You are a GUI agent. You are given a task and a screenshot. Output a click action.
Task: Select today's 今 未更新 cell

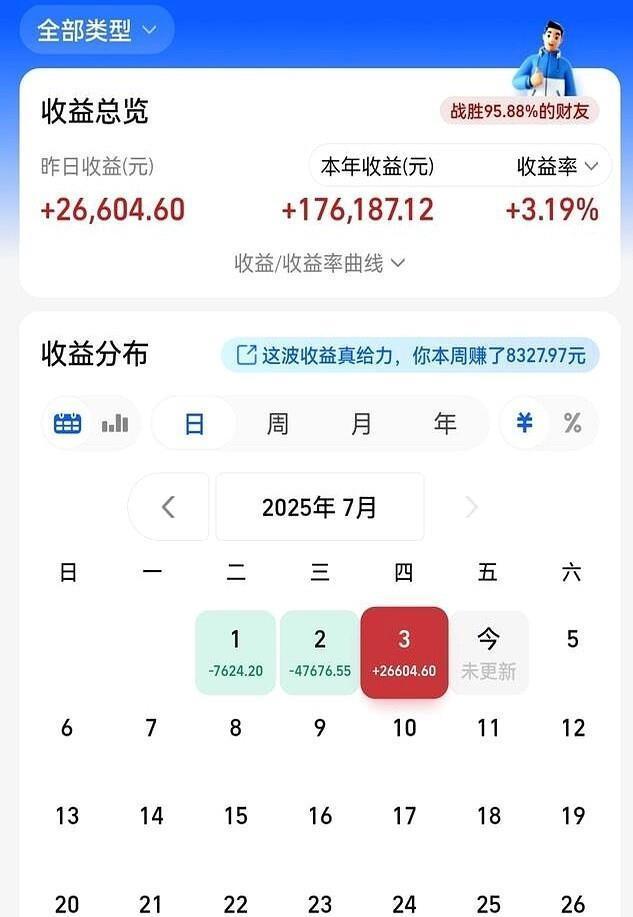[x=488, y=652]
